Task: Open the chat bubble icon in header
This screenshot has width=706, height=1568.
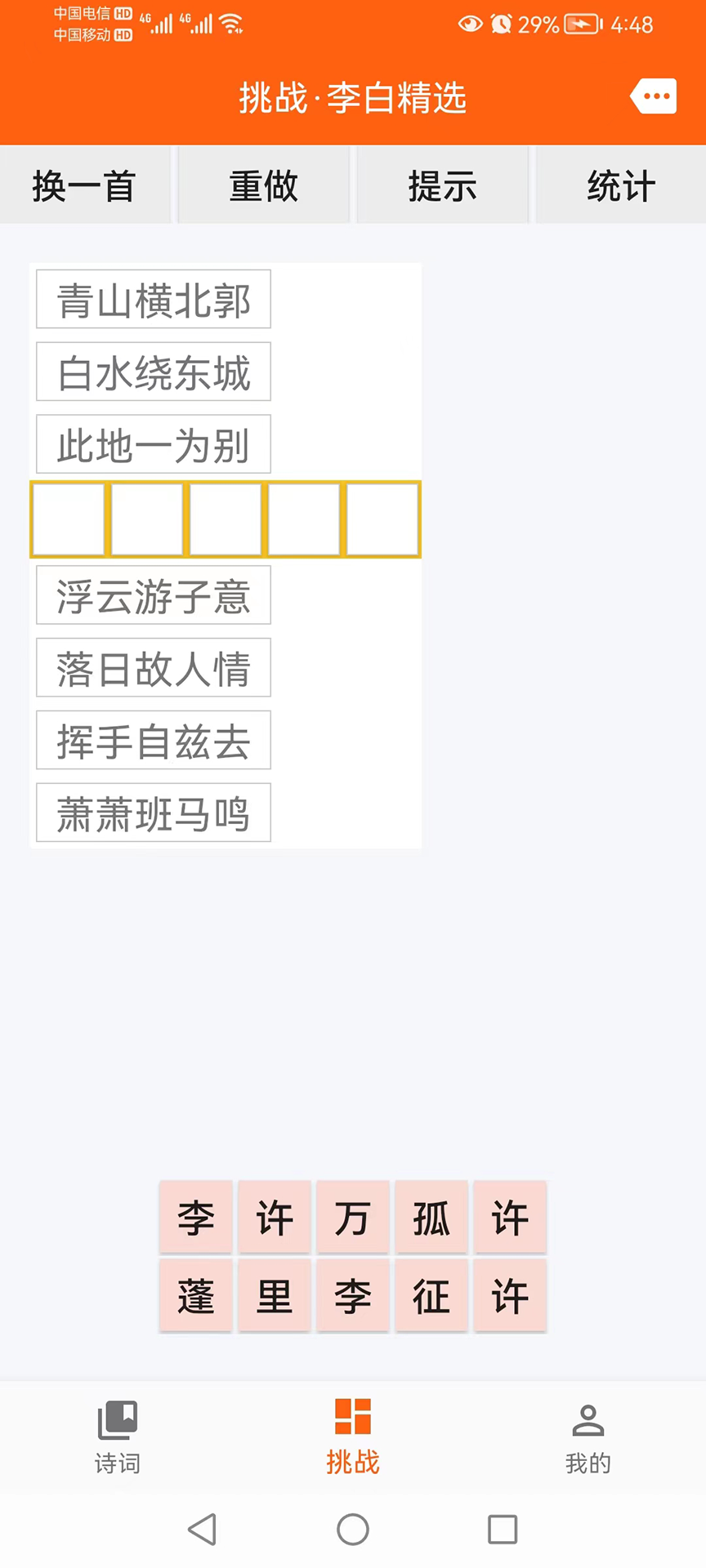Action: (654, 96)
